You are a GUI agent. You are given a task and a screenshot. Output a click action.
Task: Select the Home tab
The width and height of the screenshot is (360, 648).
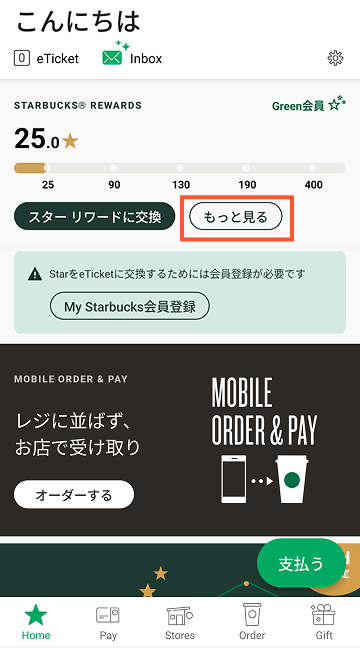[x=36, y=622]
